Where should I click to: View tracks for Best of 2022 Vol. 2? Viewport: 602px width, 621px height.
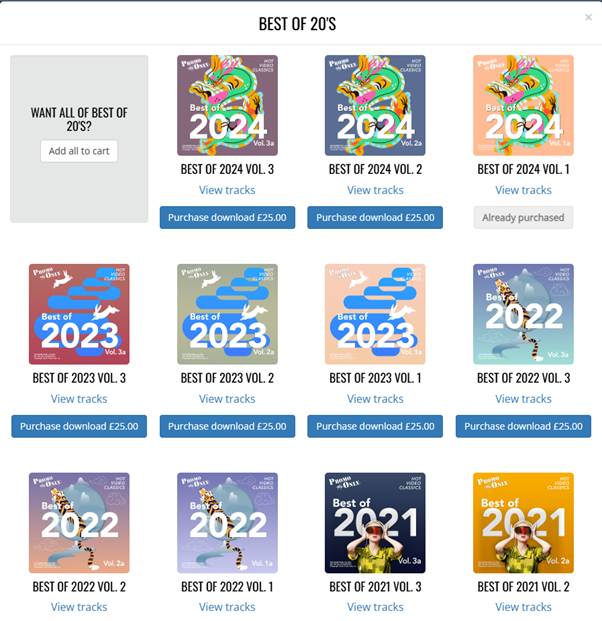pos(79,607)
